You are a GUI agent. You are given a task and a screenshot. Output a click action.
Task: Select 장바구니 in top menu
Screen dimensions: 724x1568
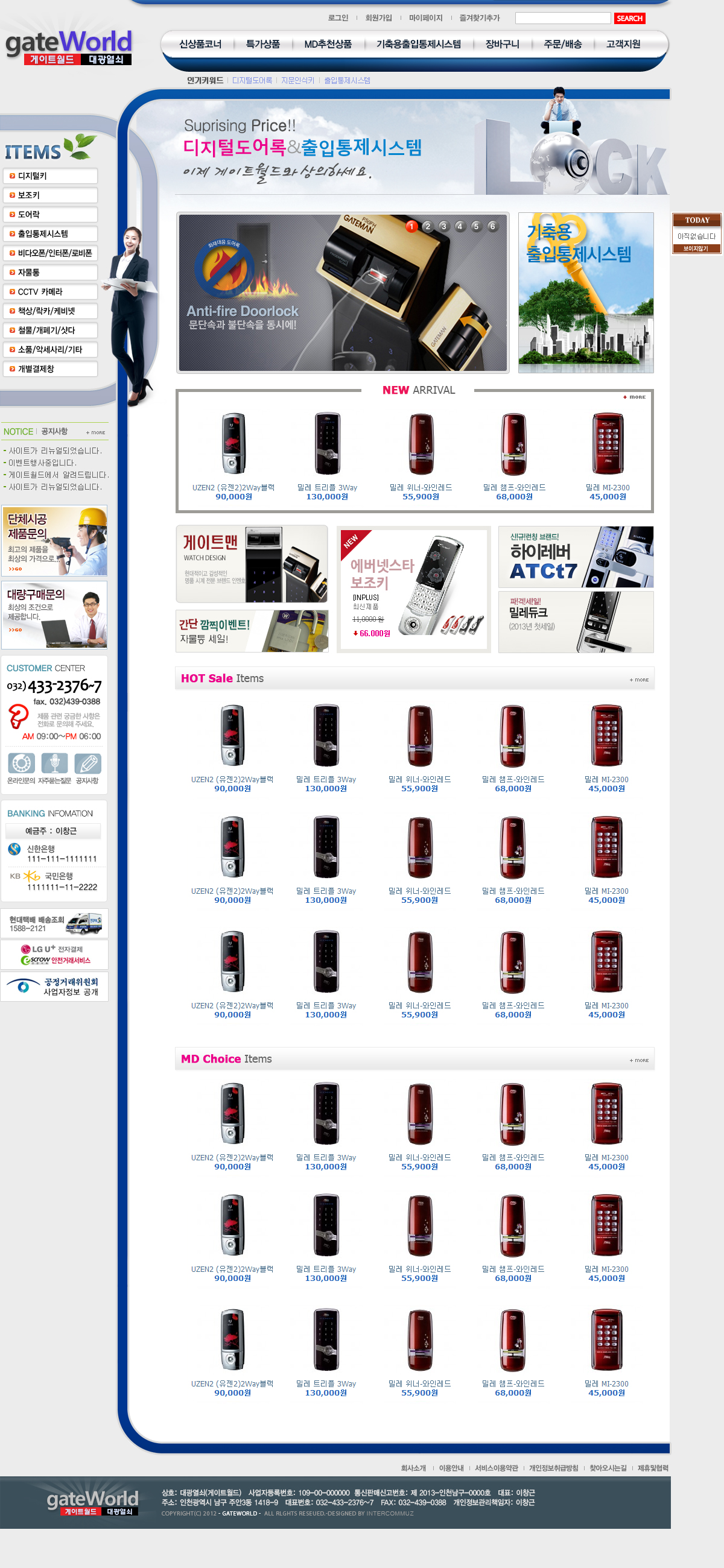coord(502,45)
